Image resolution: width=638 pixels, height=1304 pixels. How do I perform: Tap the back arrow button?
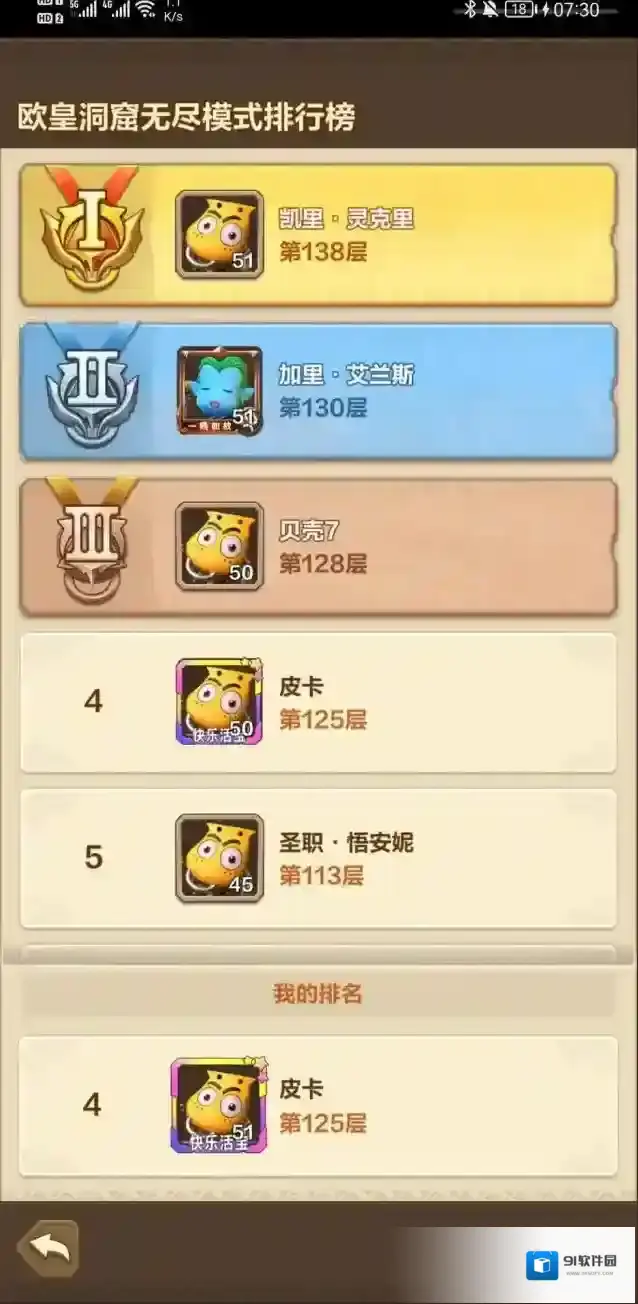coord(46,1249)
